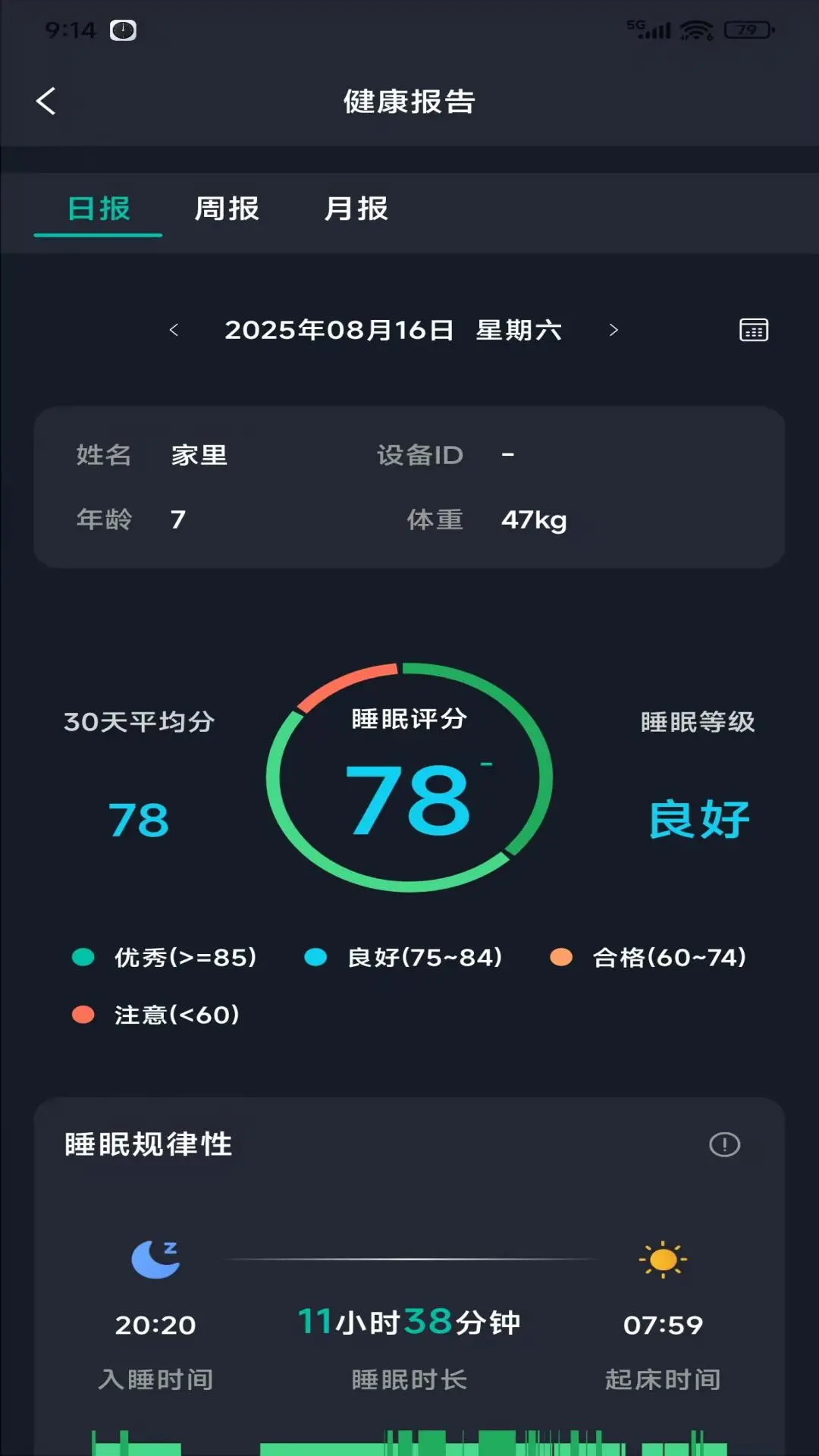Select the 优秀(>=85) legend dot
This screenshot has height=1456, width=819.
point(82,957)
